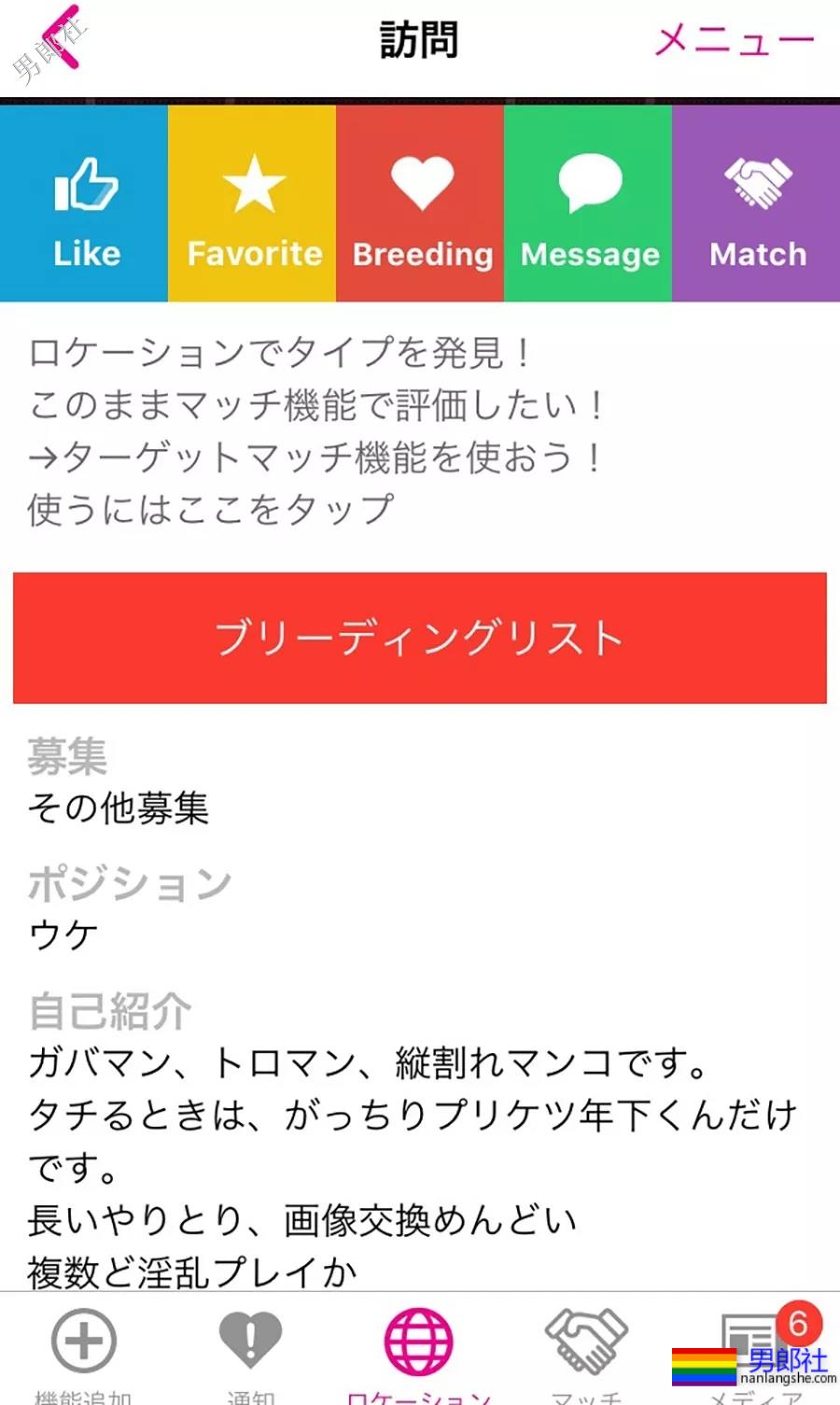Tap 使うにはここをタップ link text
Screen dimensions: 840x1405
tap(210, 509)
